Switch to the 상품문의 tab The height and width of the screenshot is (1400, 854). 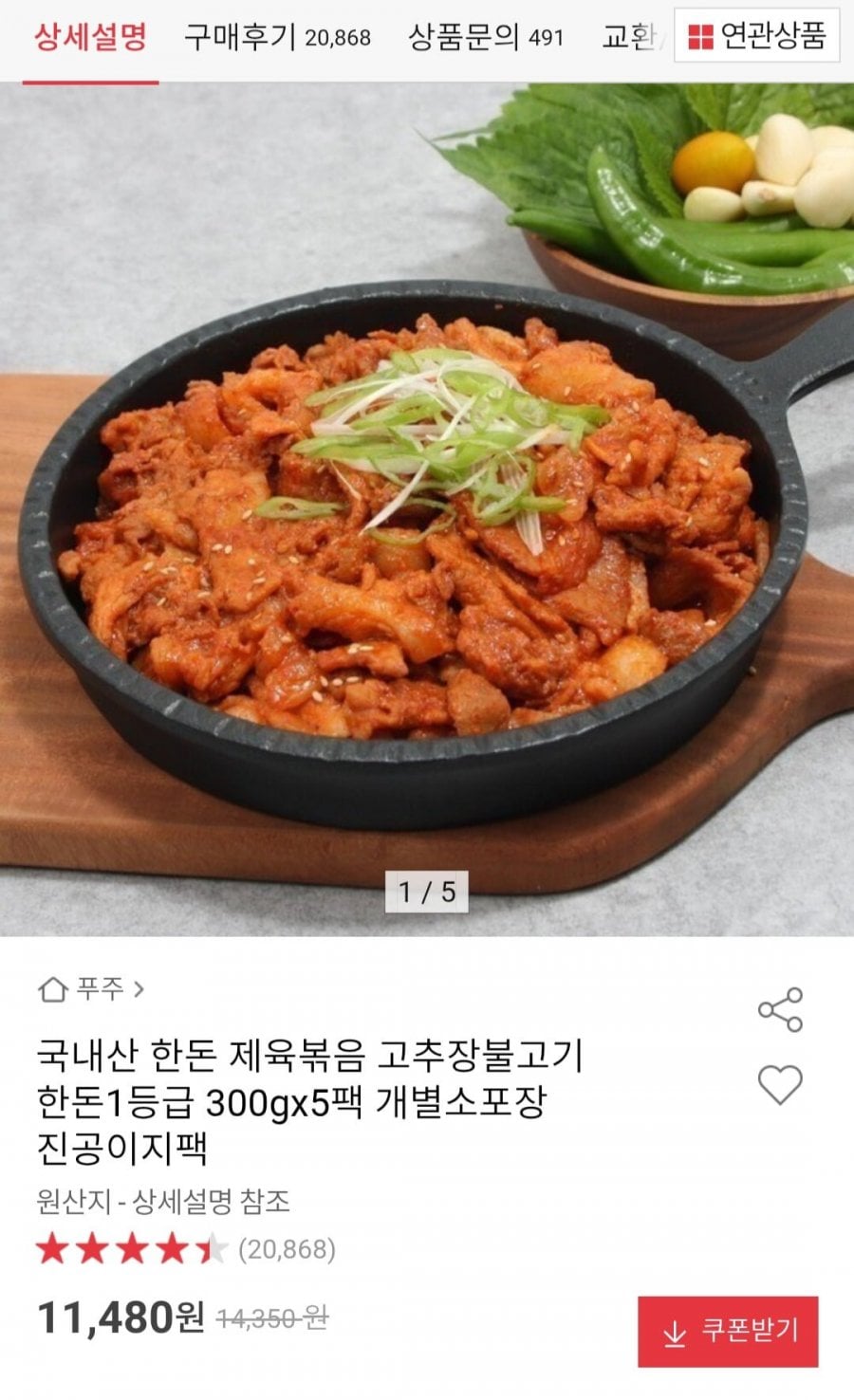pos(485,38)
